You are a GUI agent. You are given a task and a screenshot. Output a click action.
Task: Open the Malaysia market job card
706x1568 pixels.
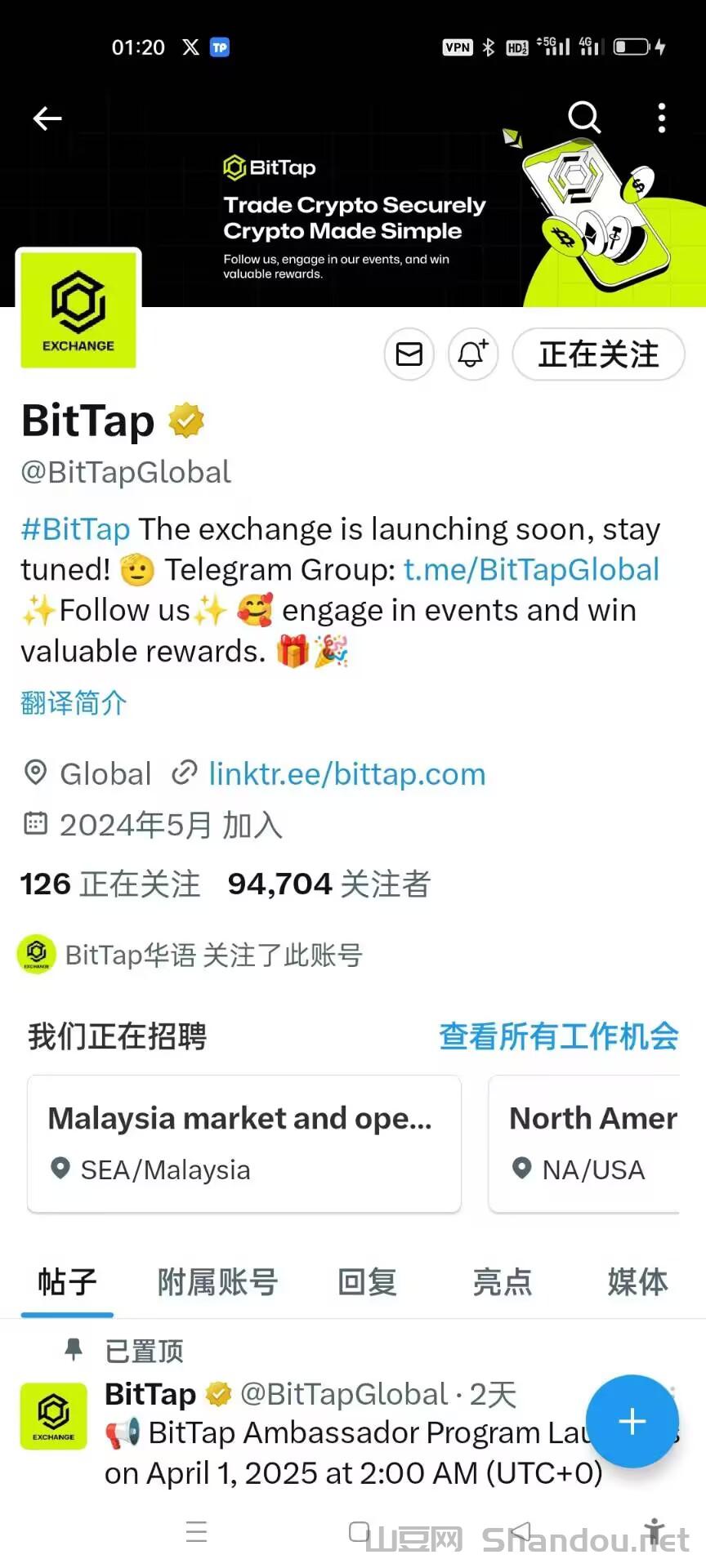point(244,1143)
